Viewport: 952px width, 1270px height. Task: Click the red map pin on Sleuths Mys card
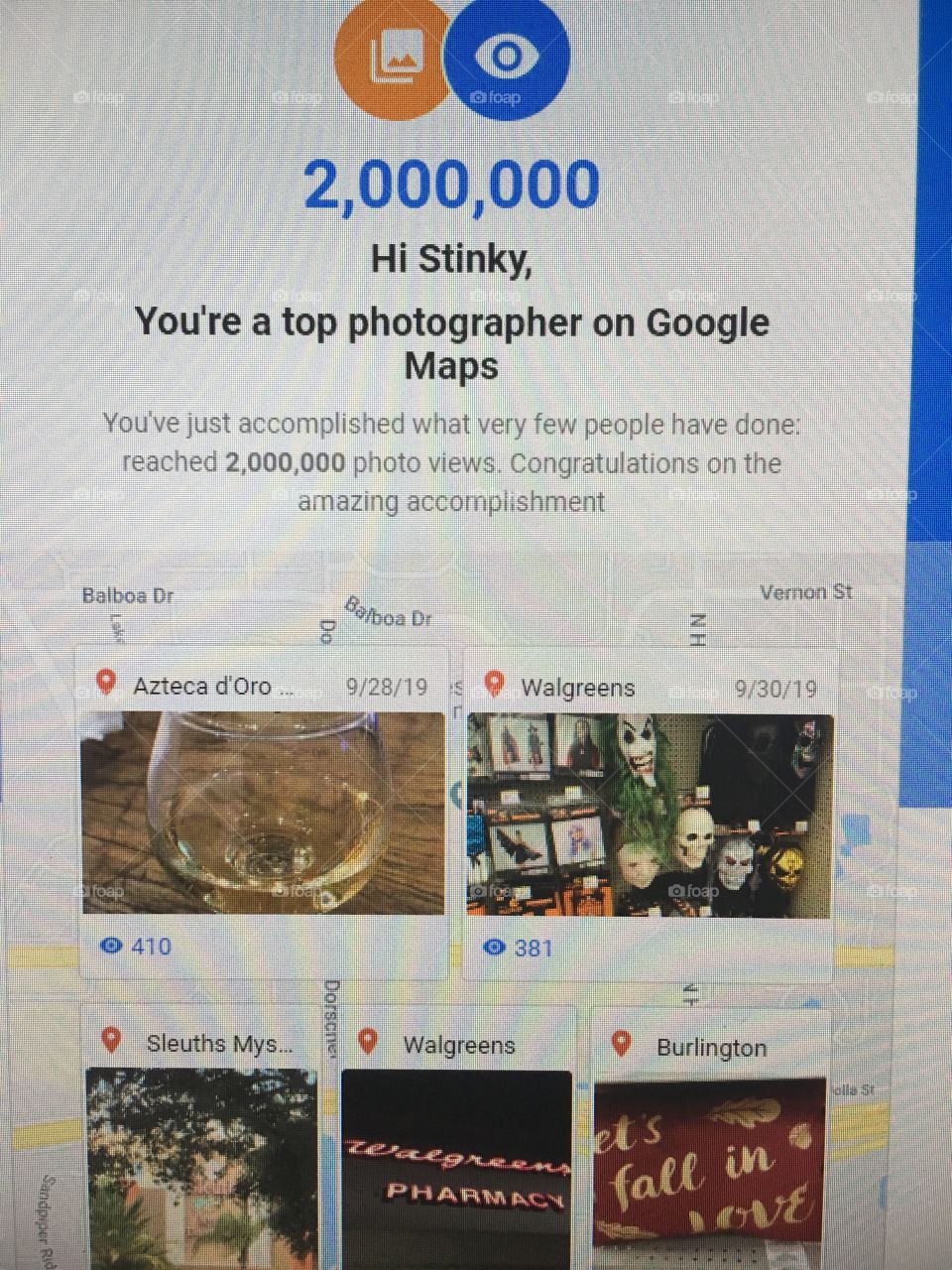tap(109, 1043)
